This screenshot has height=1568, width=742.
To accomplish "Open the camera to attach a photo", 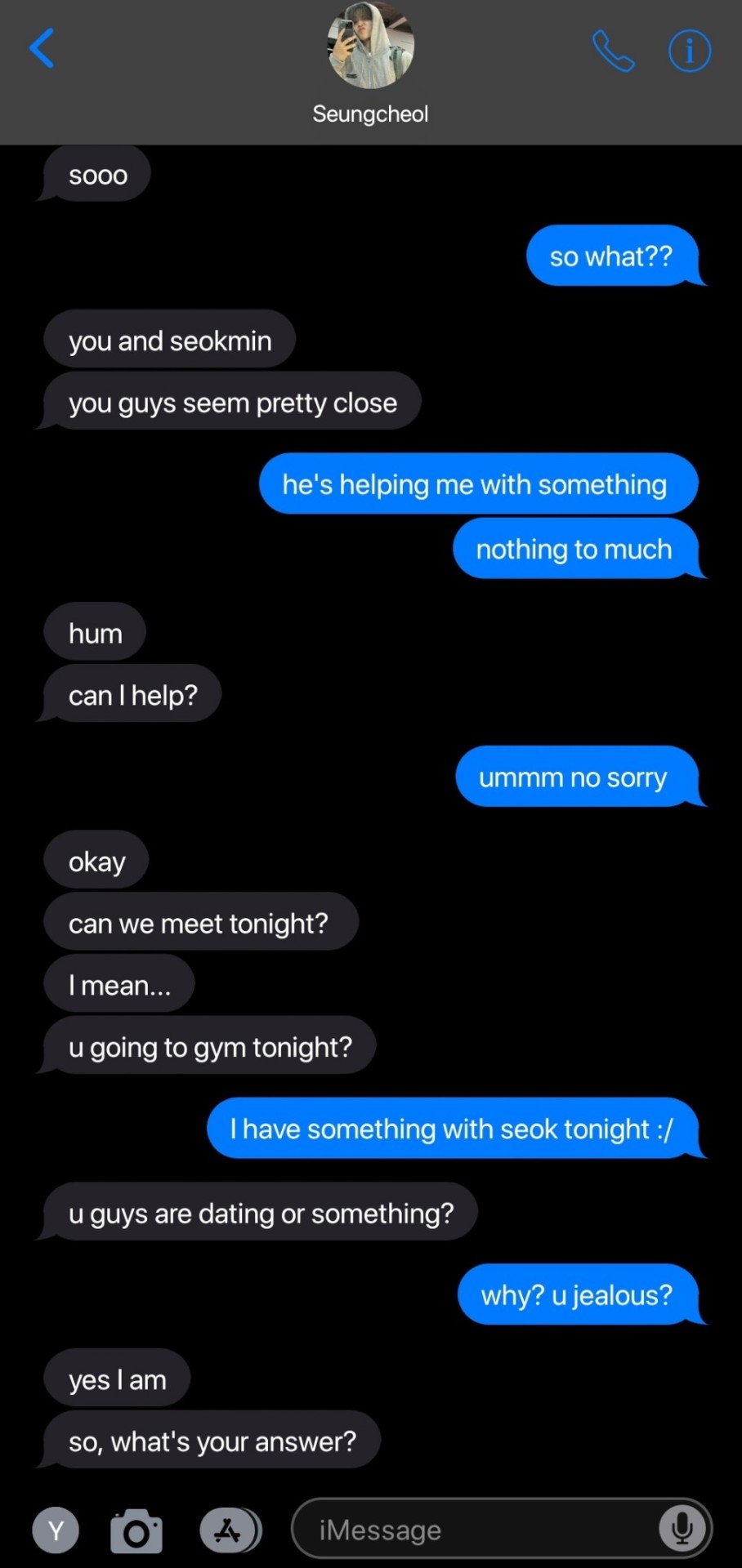I will point(136,1530).
